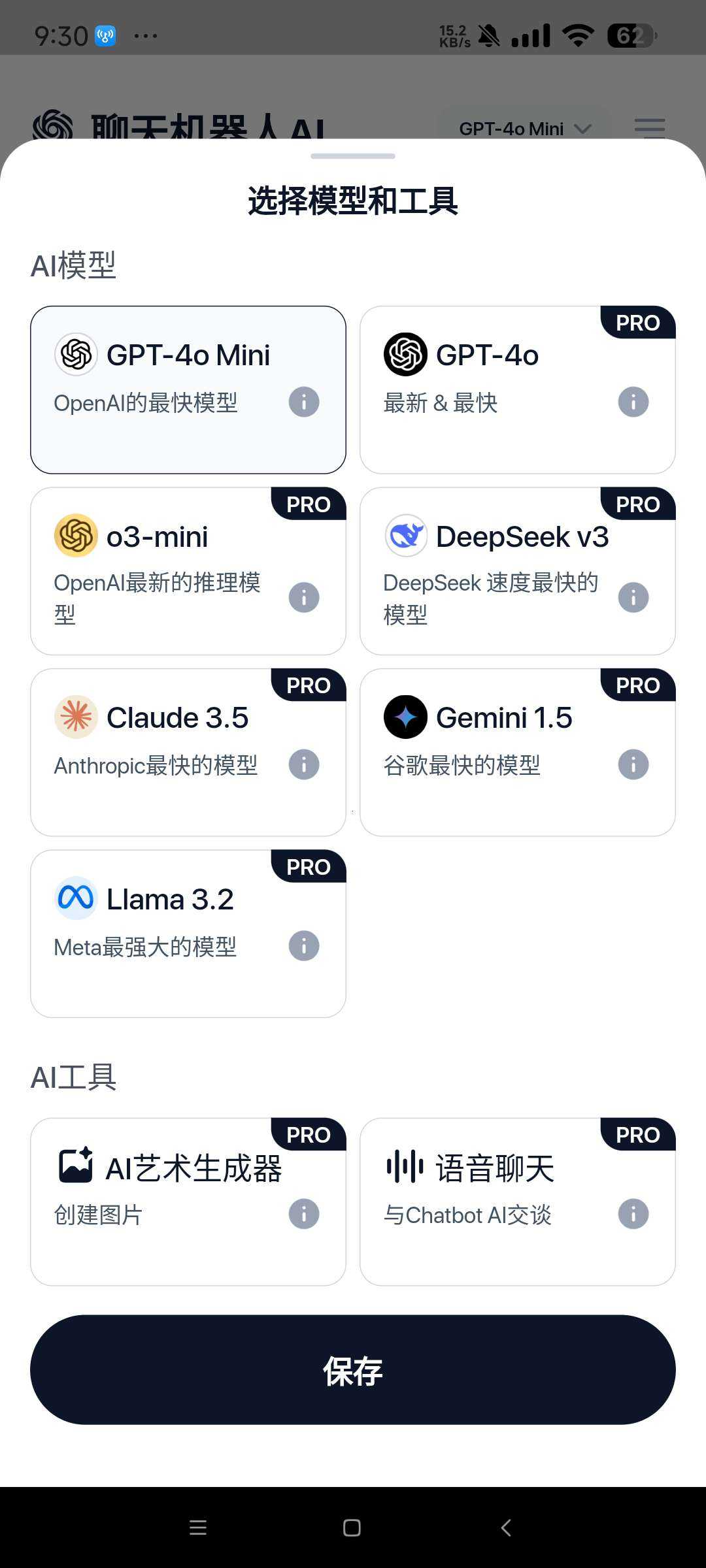The height and width of the screenshot is (1568, 706).
Task: View details info for DeepSeek v3
Action: (x=633, y=597)
